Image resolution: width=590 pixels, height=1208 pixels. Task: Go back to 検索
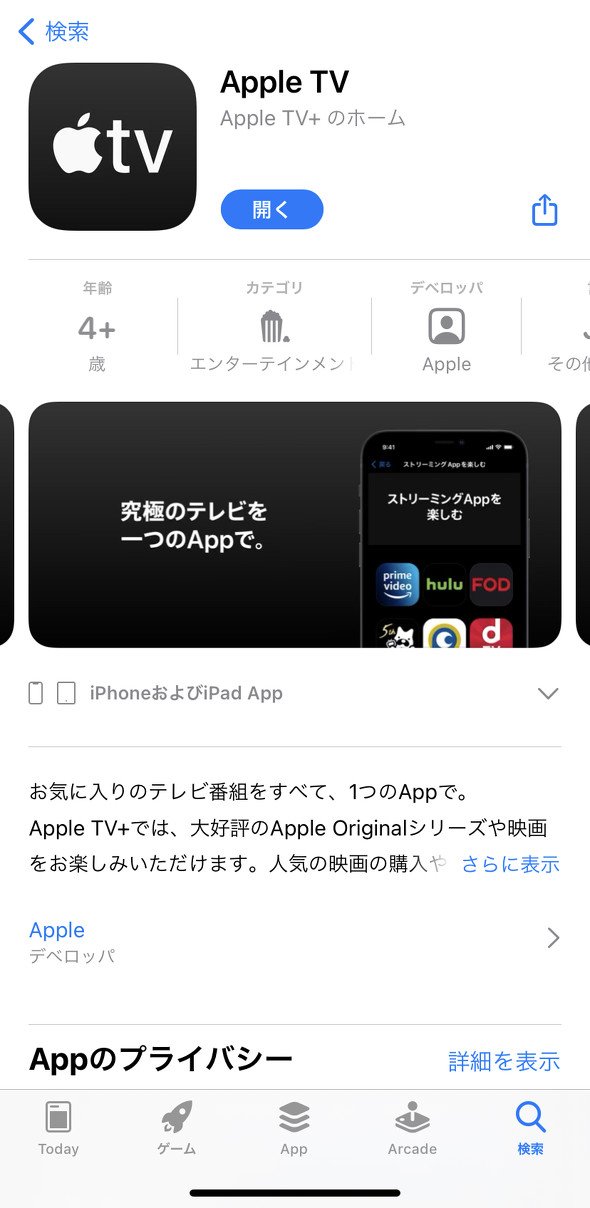[54, 32]
